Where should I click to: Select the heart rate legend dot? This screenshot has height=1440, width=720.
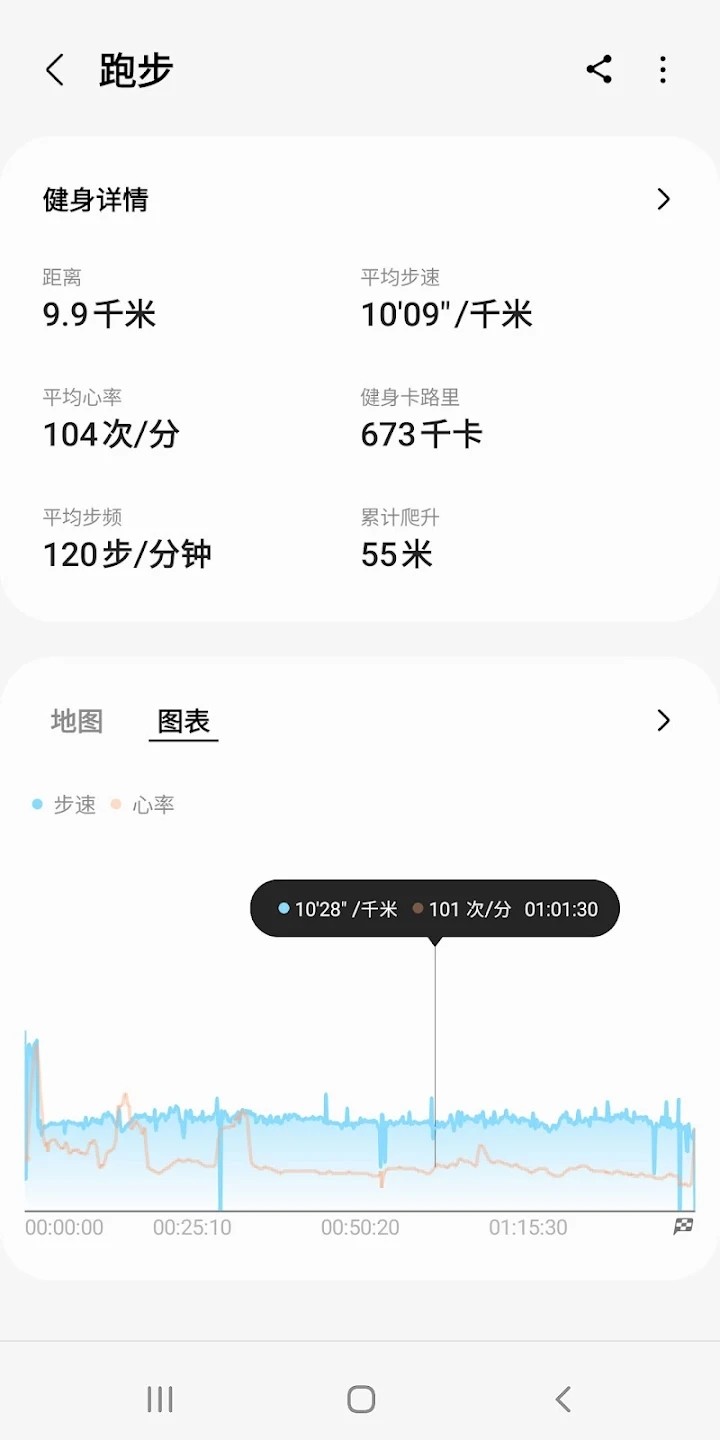pyautogui.click(x=113, y=803)
